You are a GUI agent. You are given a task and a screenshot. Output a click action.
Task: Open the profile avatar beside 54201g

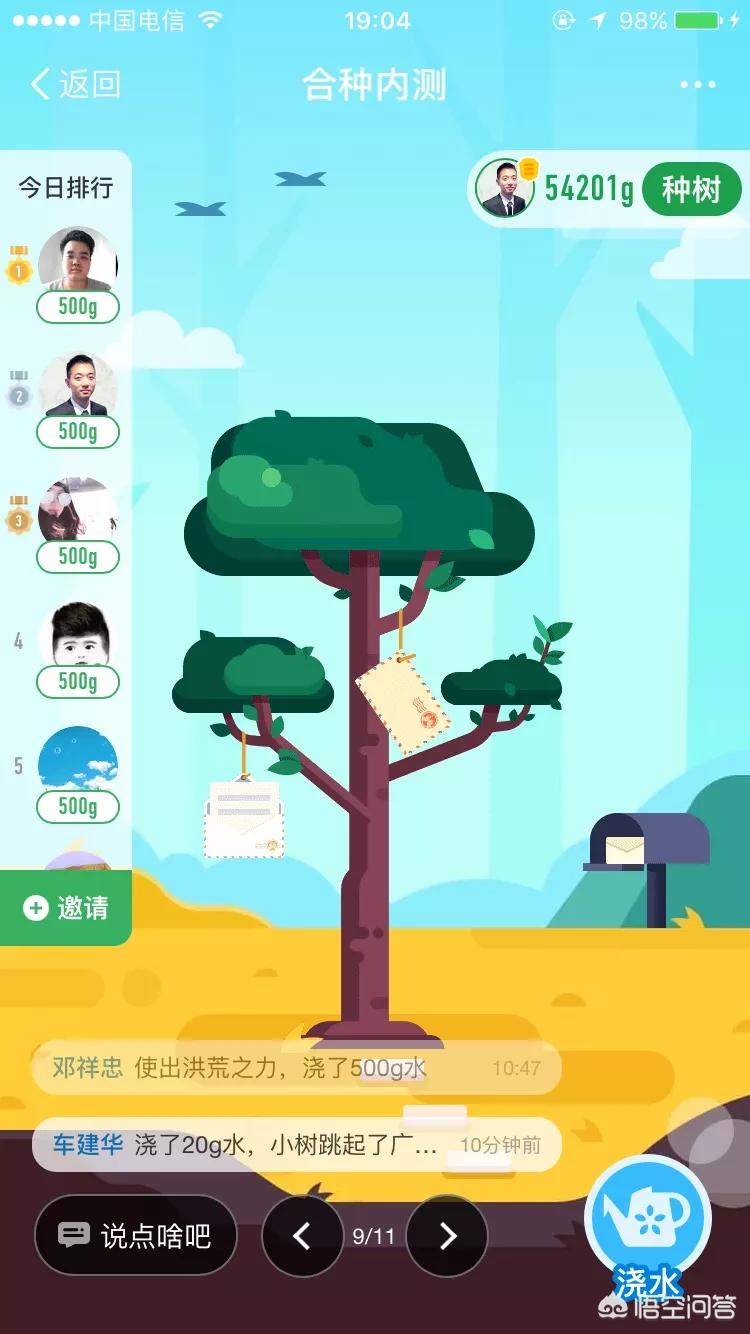(505, 188)
